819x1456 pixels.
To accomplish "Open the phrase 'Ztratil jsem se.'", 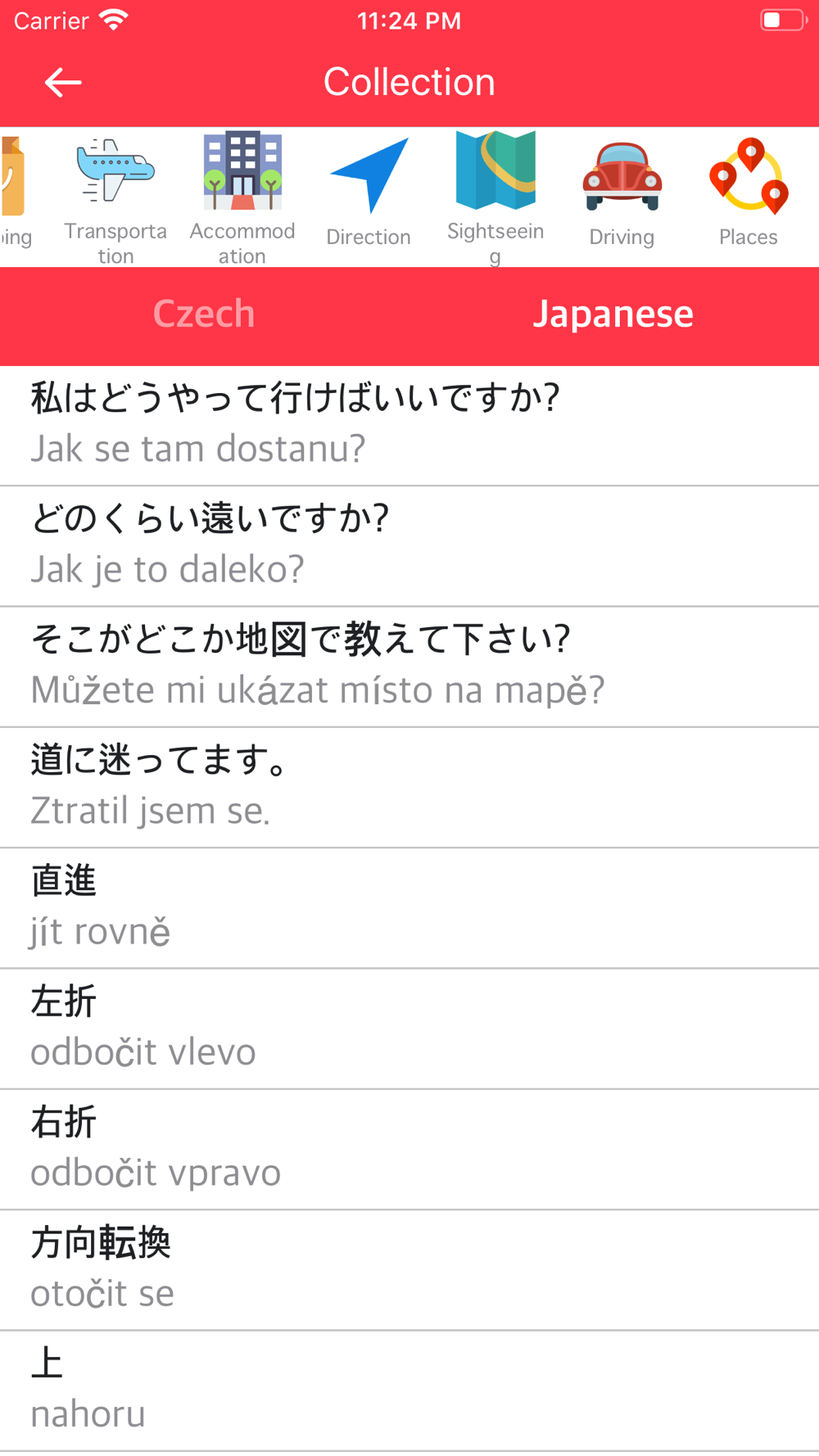I will (409, 788).
